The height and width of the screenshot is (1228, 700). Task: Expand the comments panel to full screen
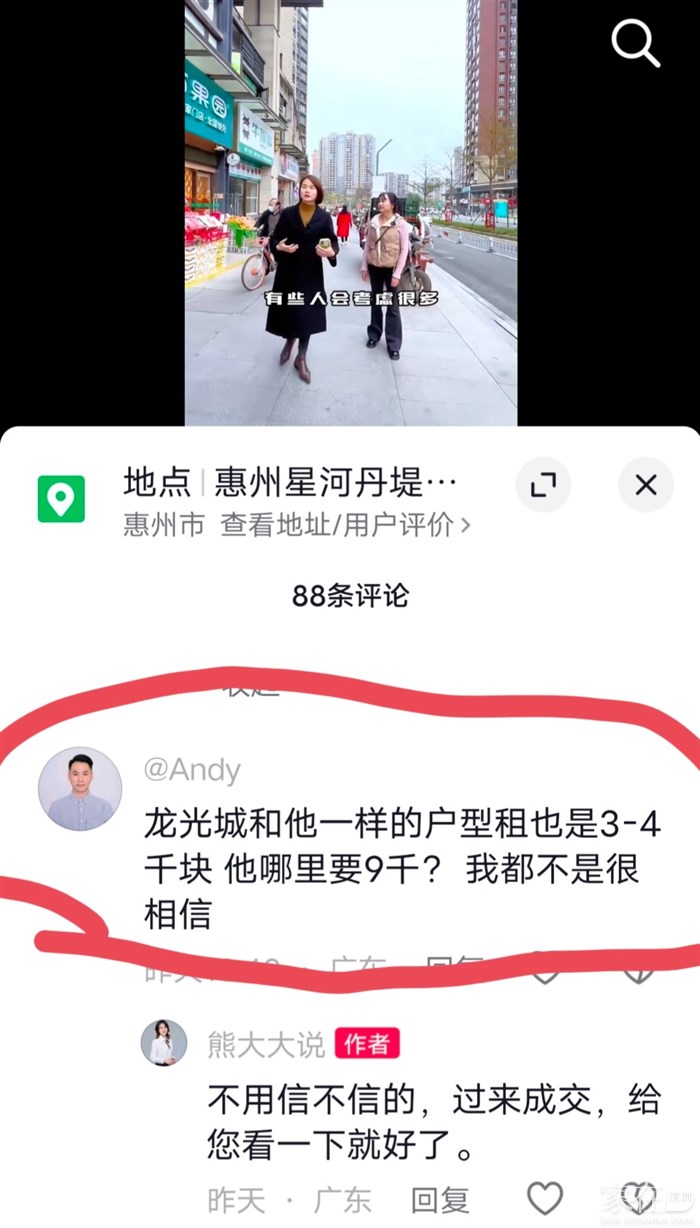point(543,485)
